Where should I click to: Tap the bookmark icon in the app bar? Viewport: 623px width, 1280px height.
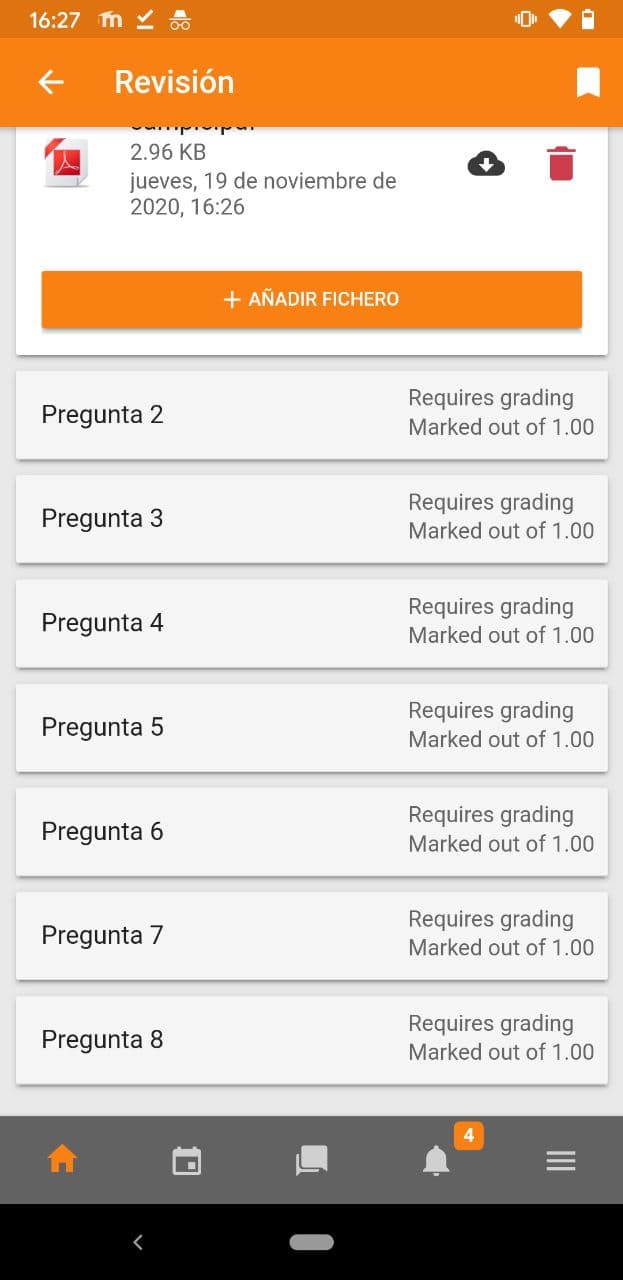588,82
